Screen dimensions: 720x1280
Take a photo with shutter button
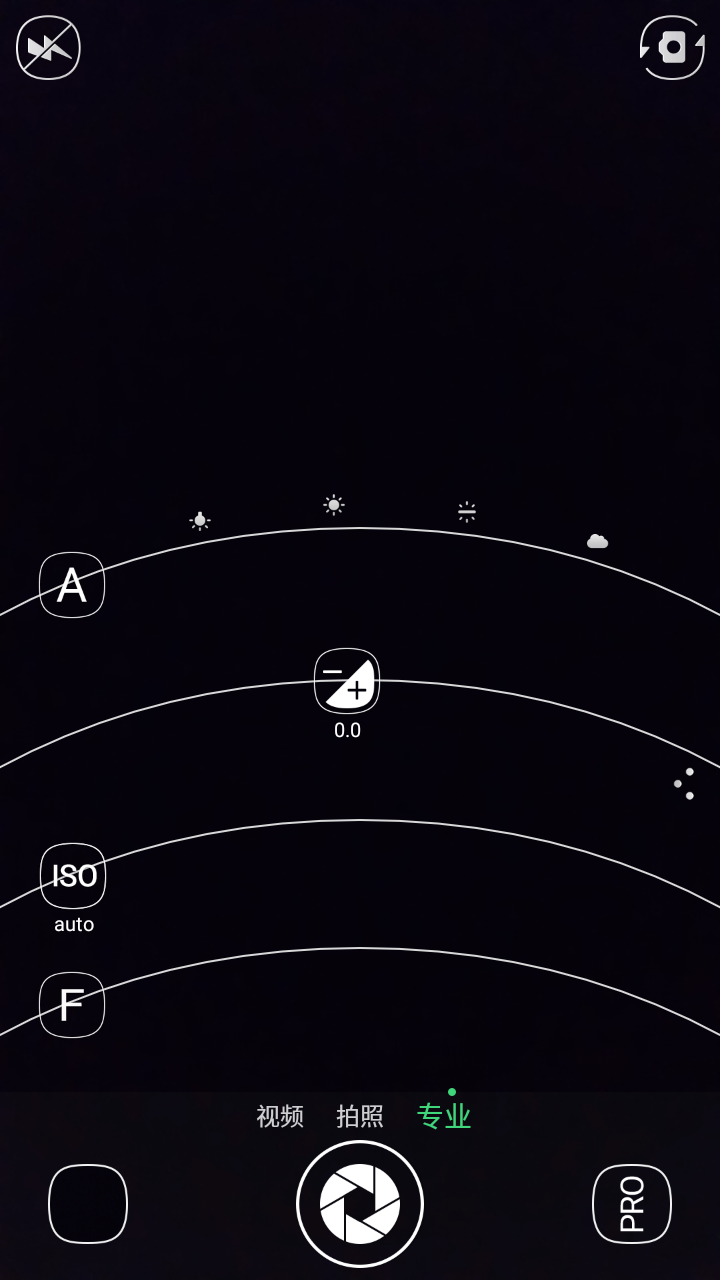[x=360, y=1204]
